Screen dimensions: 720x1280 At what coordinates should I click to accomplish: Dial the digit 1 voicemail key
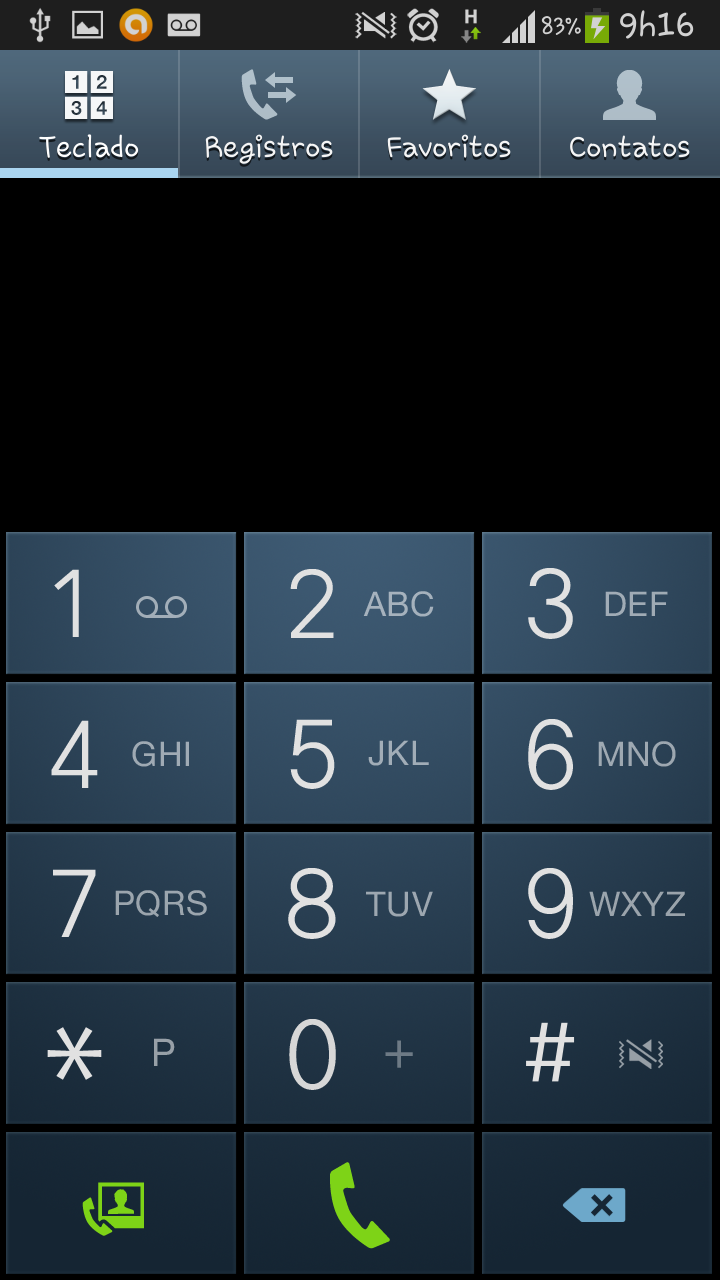pyautogui.click(x=121, y=603)
